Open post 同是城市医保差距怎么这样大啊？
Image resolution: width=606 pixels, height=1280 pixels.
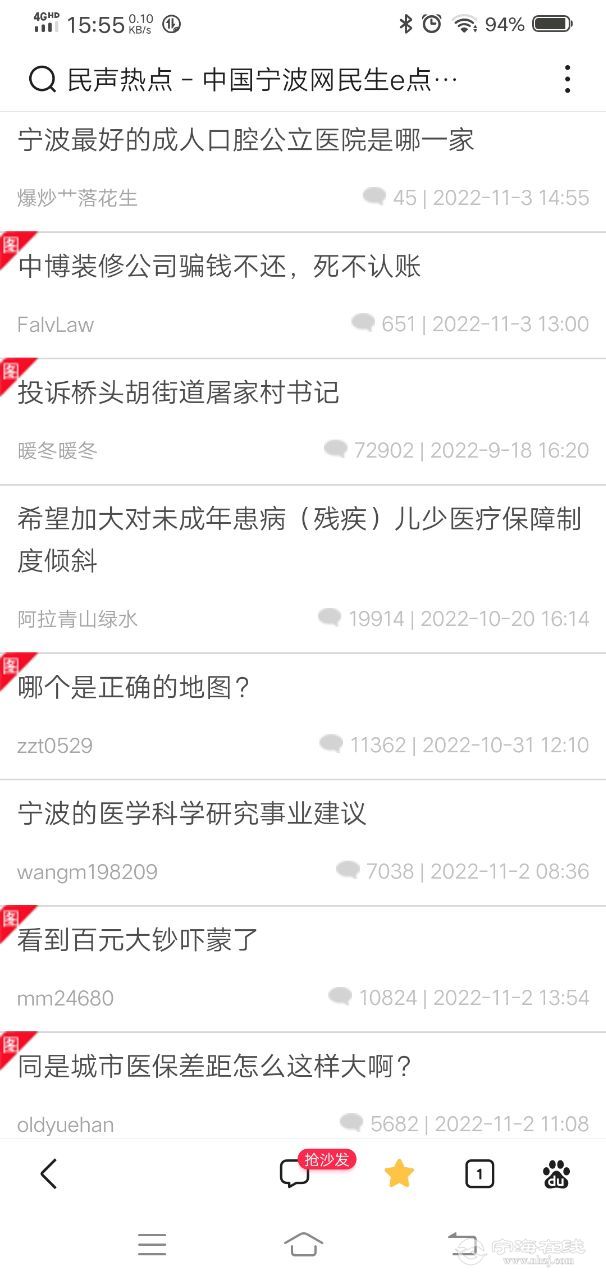pyautogui.click(x=215, y=1066)
